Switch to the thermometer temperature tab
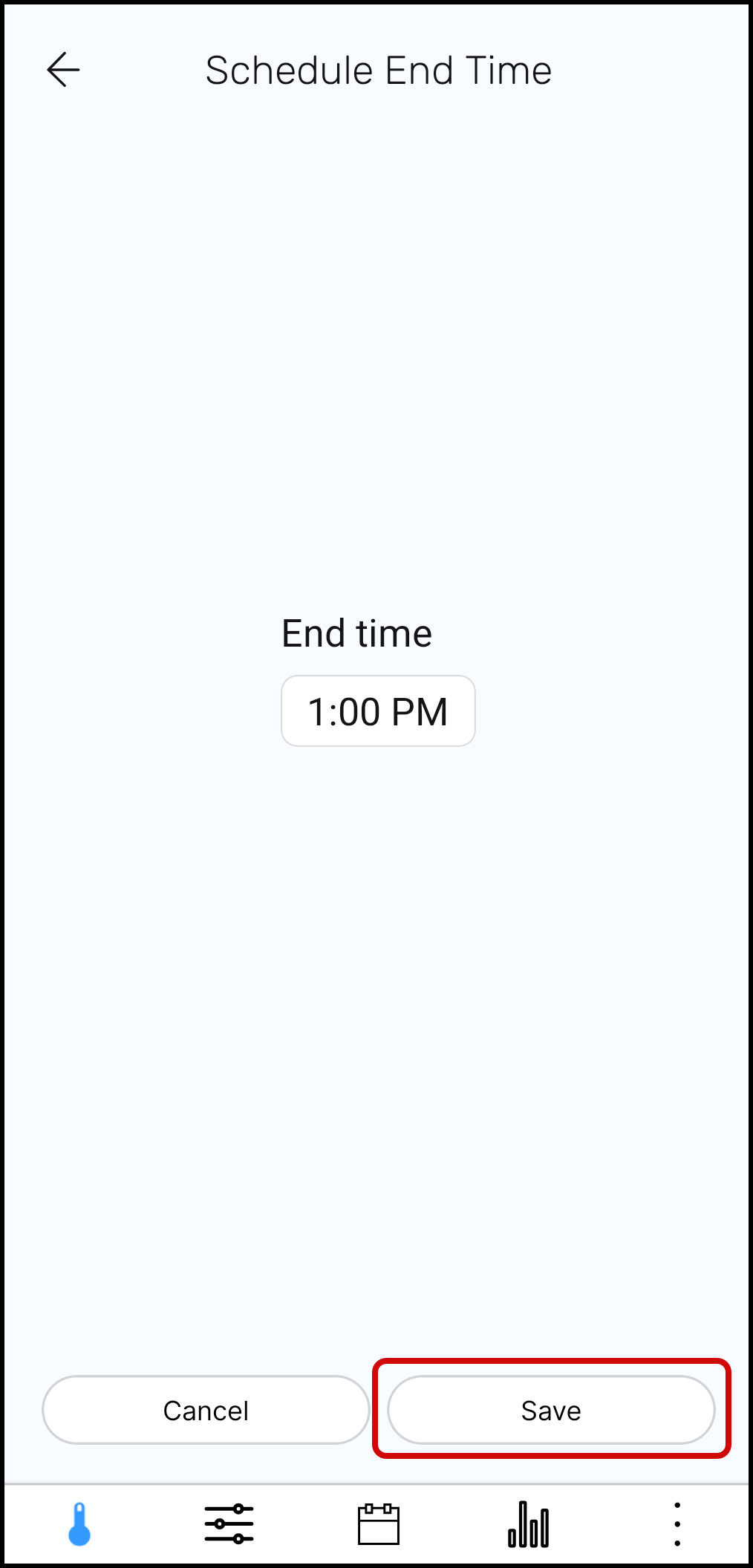 [79, 1524]
